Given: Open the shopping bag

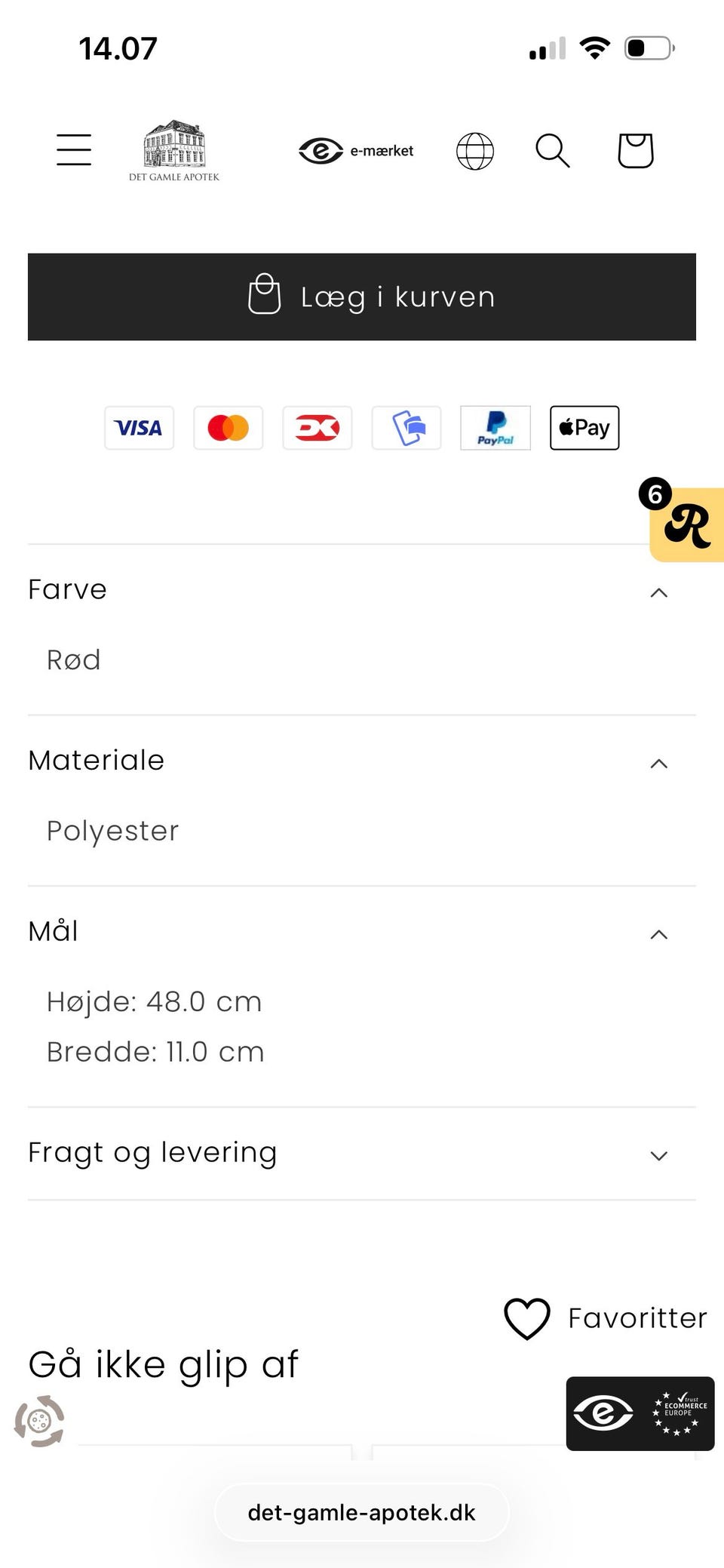Looking at the screenshot, I should point(635,149).
